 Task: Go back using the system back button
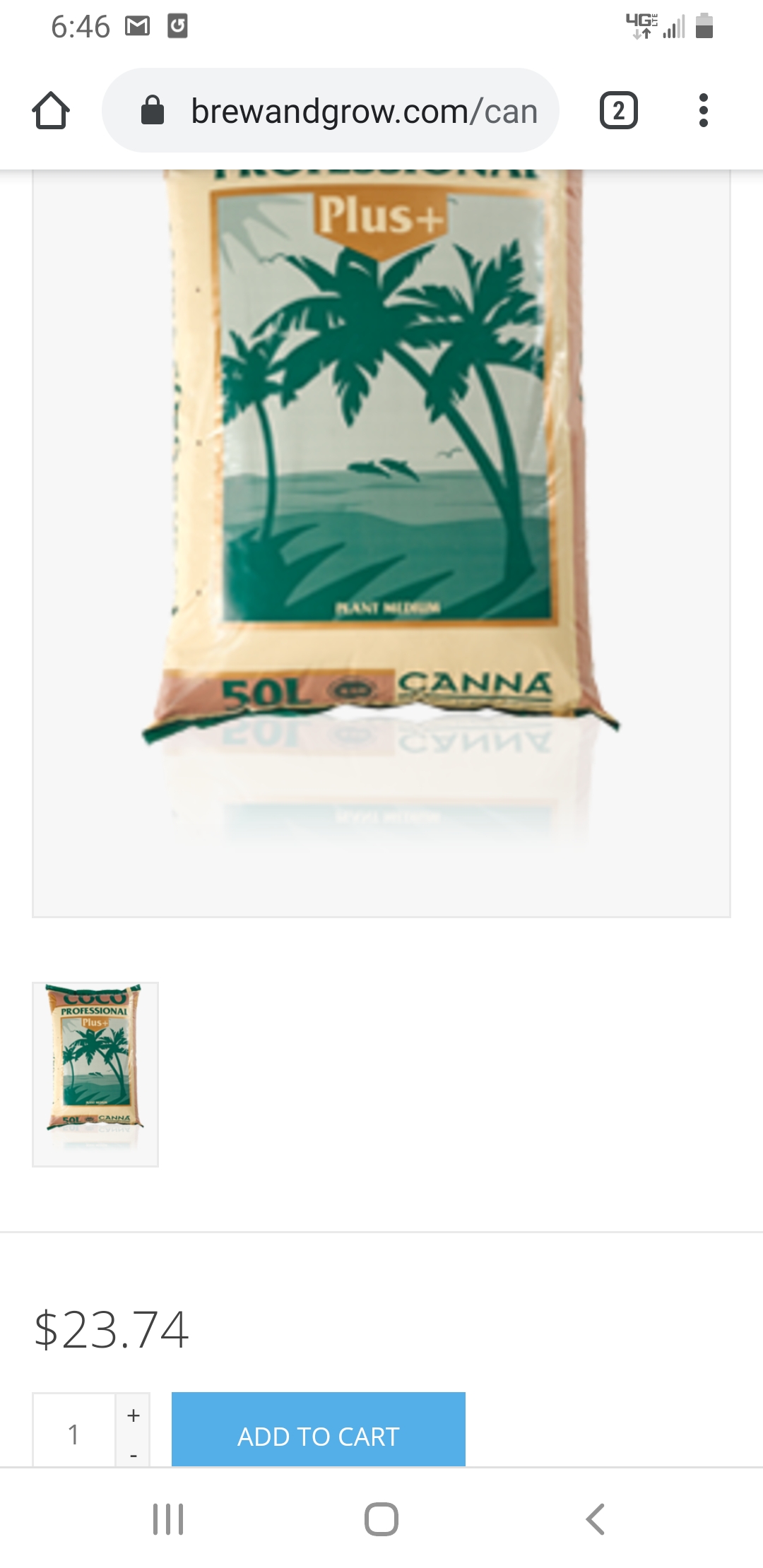click(x=596, y=1519)
